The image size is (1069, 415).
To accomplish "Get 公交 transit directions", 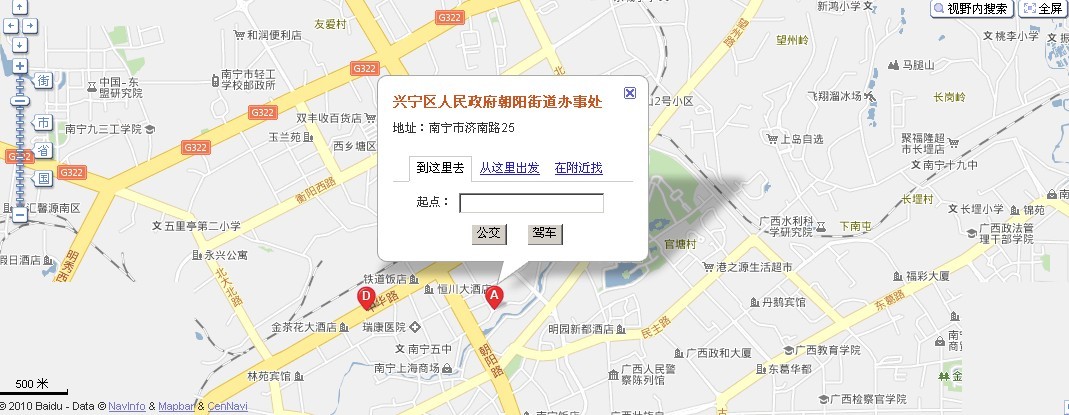I will [x=489, y=234].
